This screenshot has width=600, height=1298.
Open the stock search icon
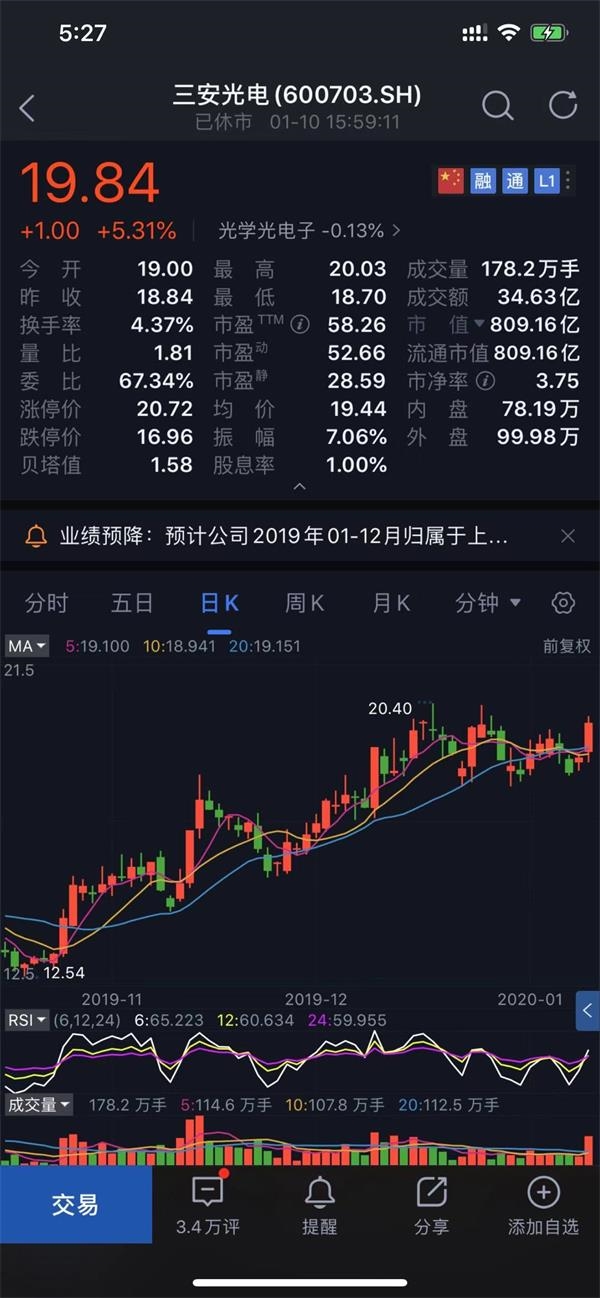click(x=497, y=106)
